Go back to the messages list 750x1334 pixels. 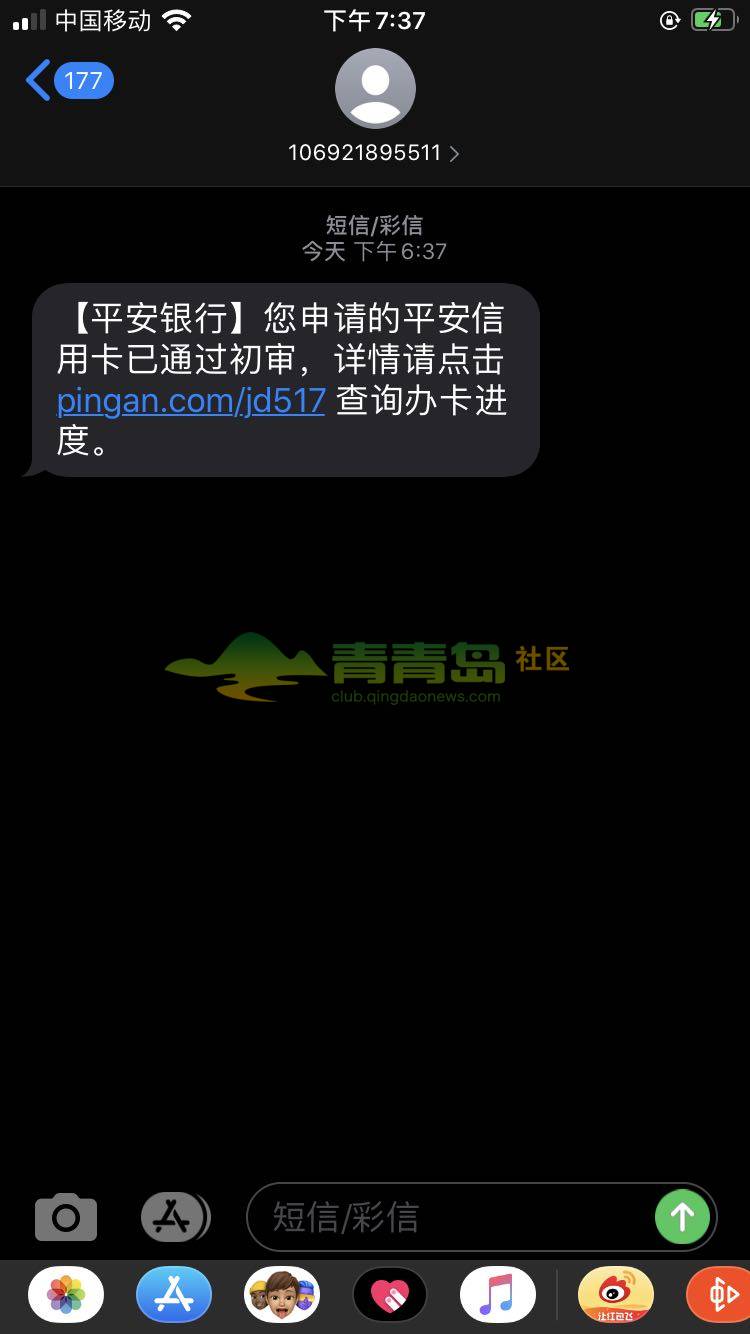(x=68, y=81)
